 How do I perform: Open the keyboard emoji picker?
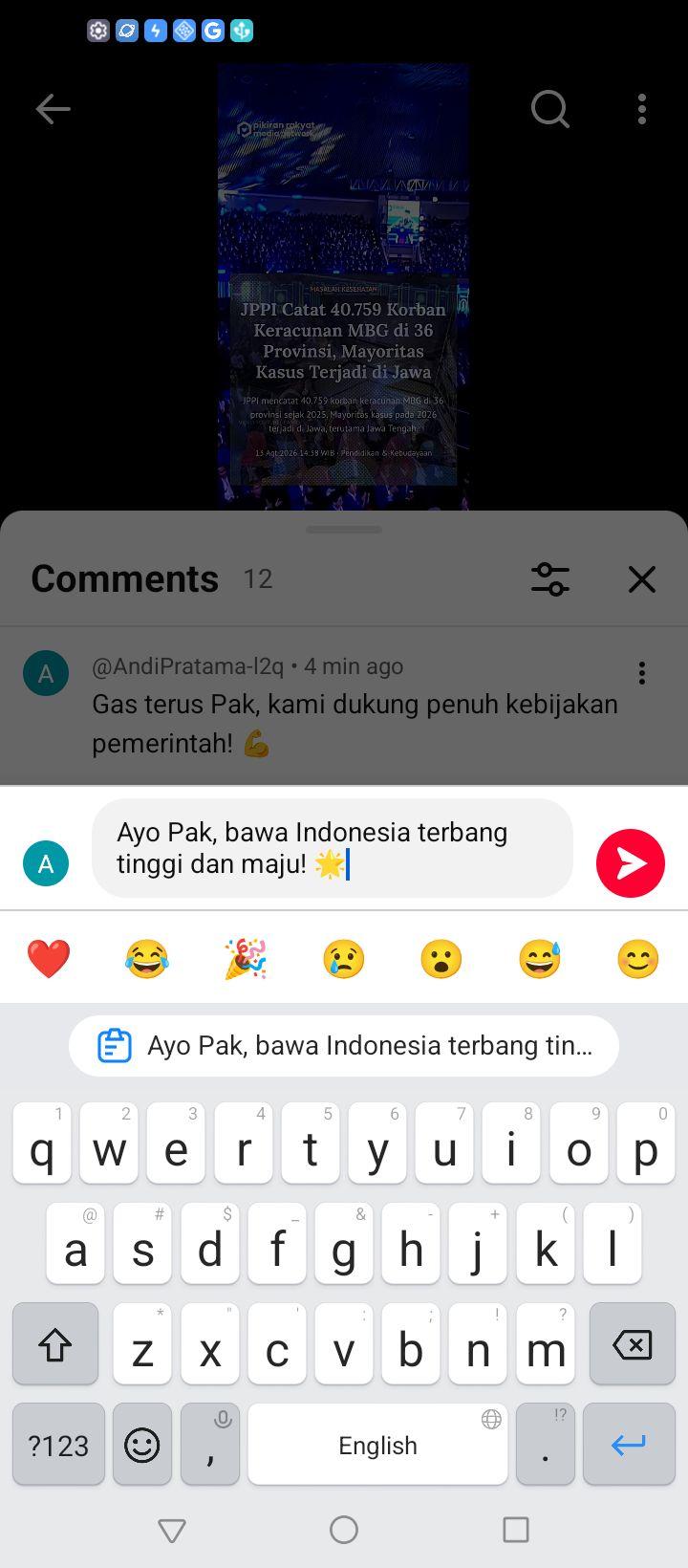[142, 1445]
